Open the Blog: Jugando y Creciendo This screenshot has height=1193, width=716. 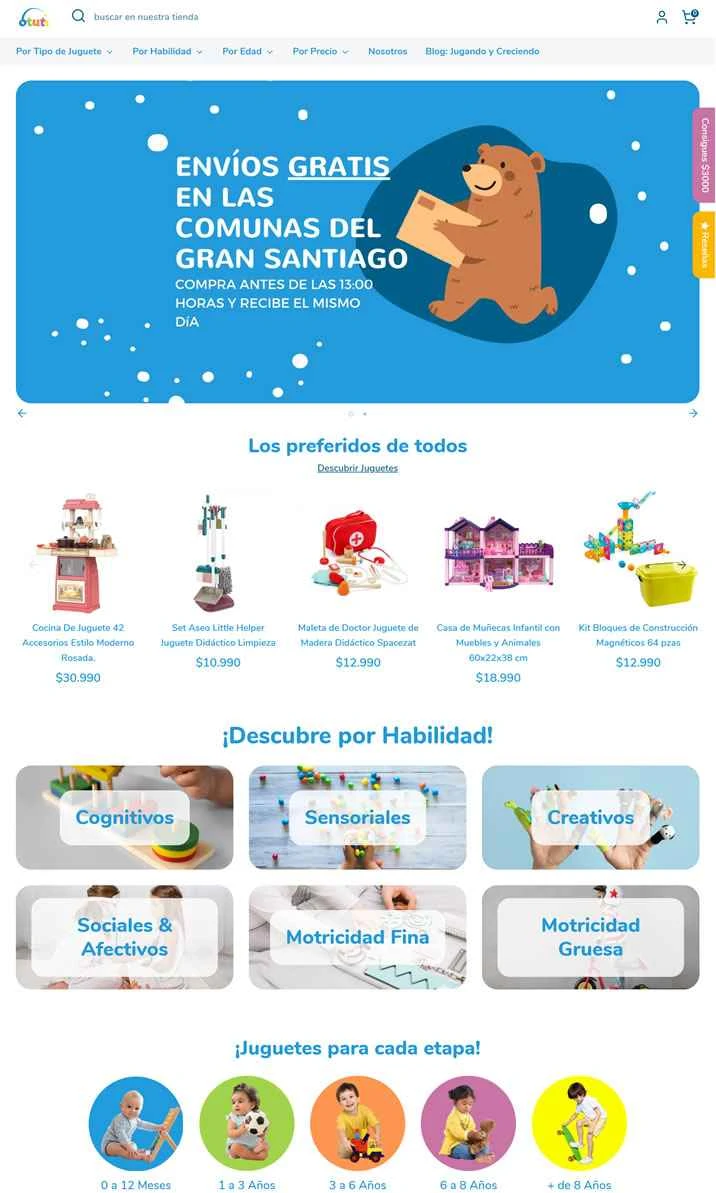coord(482,51)
